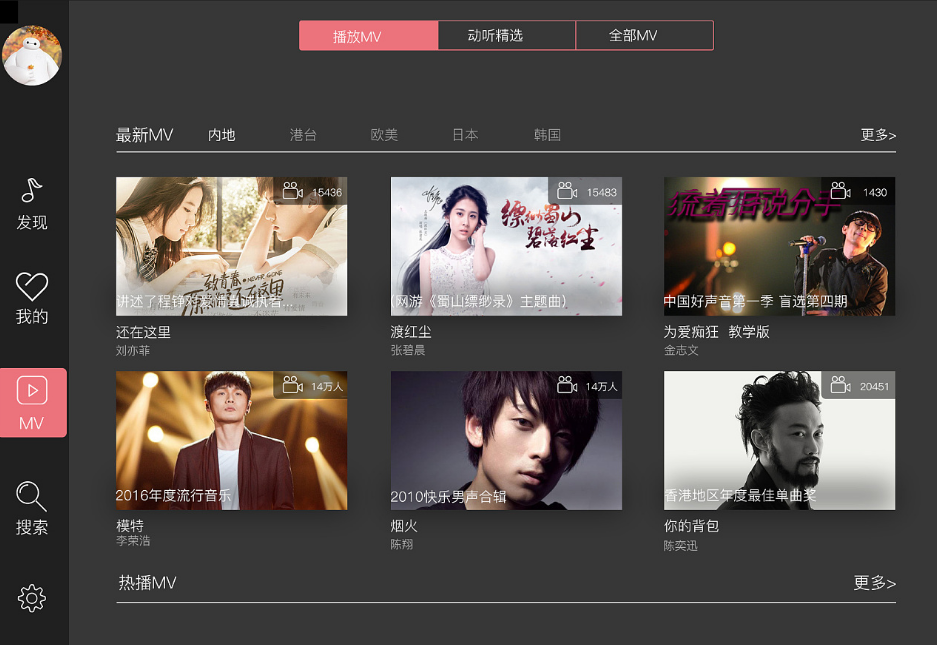Switch to the 全部MV segment
This screenshot has width=937, height=645.
click(x=644, y=36)
